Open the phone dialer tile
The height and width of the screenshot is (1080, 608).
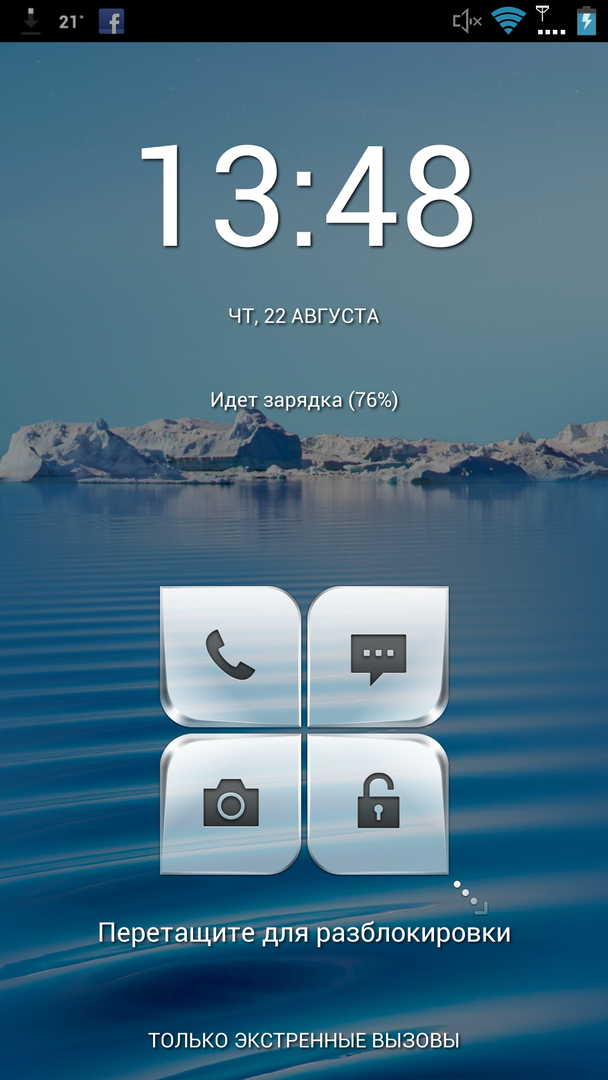[230, 656]
